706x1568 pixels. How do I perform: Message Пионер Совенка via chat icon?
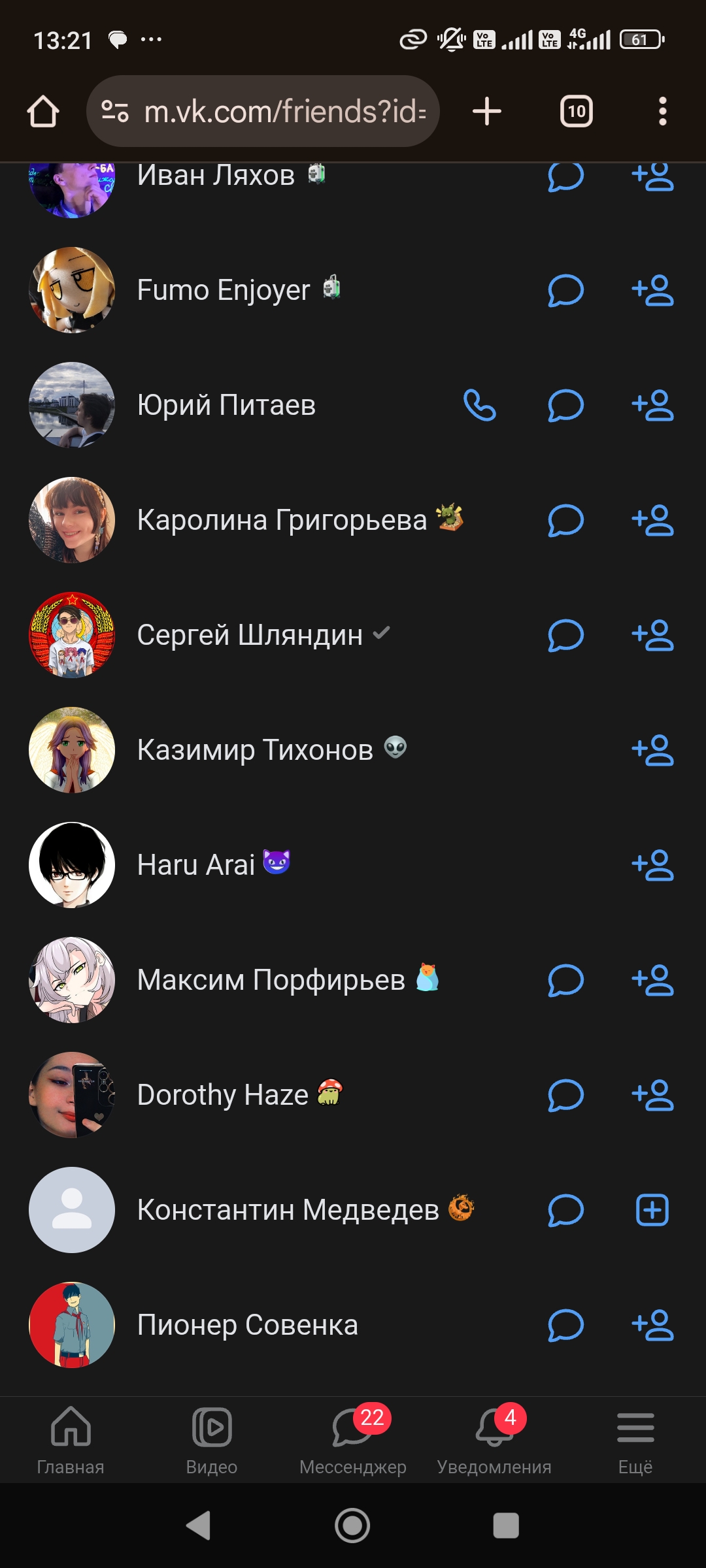point(565,1325)
